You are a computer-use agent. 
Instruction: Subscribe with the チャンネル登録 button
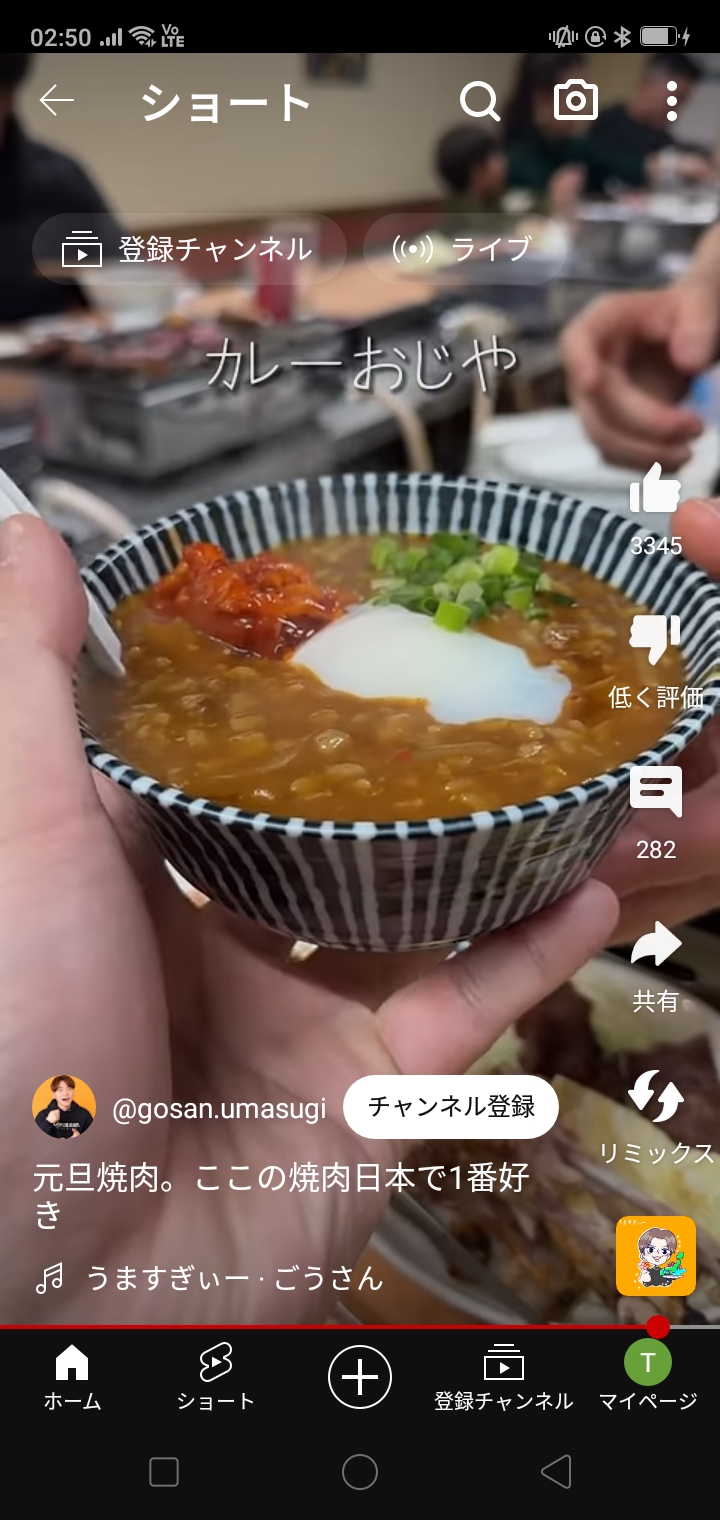[x=451, y=1107]
